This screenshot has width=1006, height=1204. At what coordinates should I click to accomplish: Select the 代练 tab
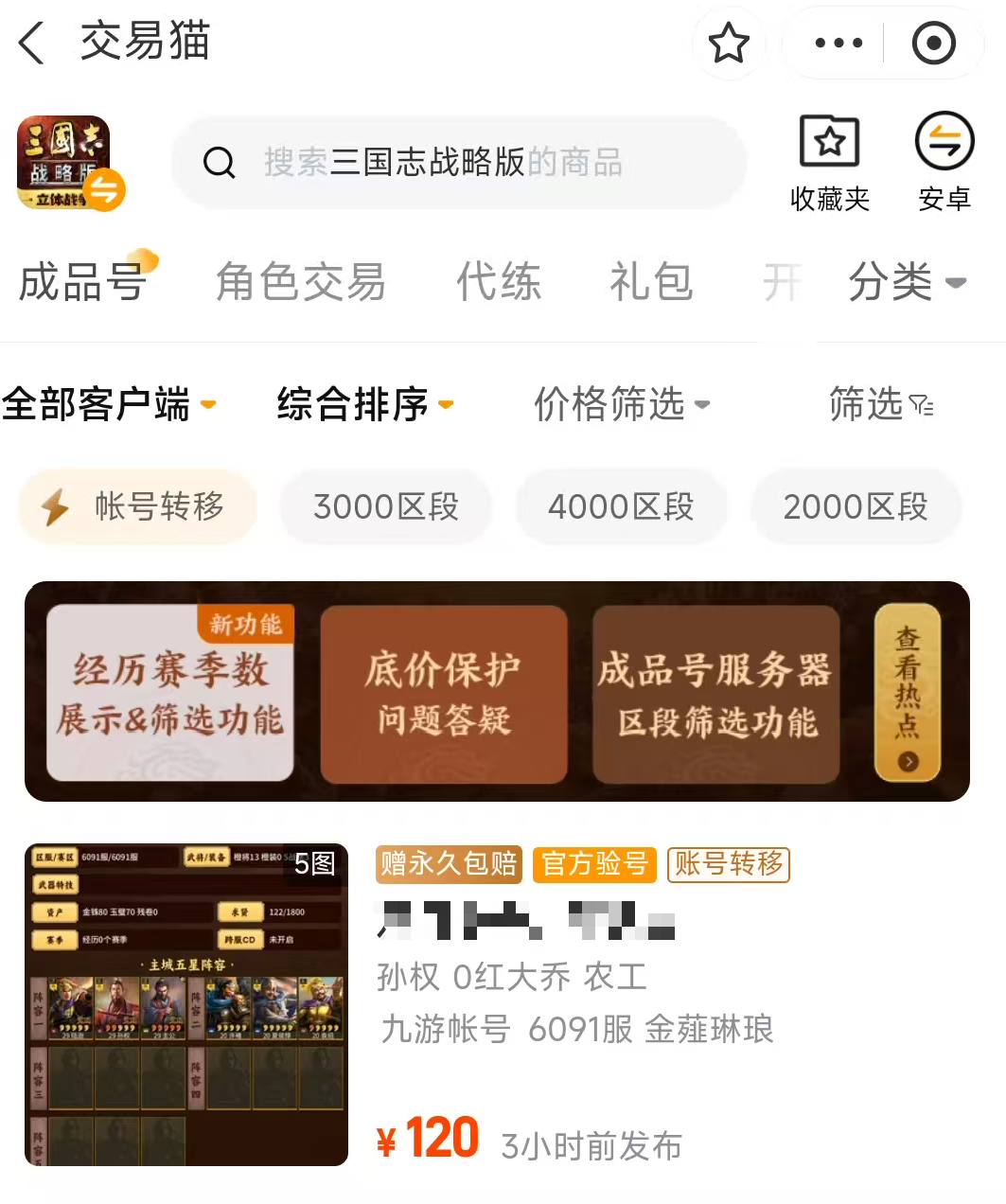(499, 282)
